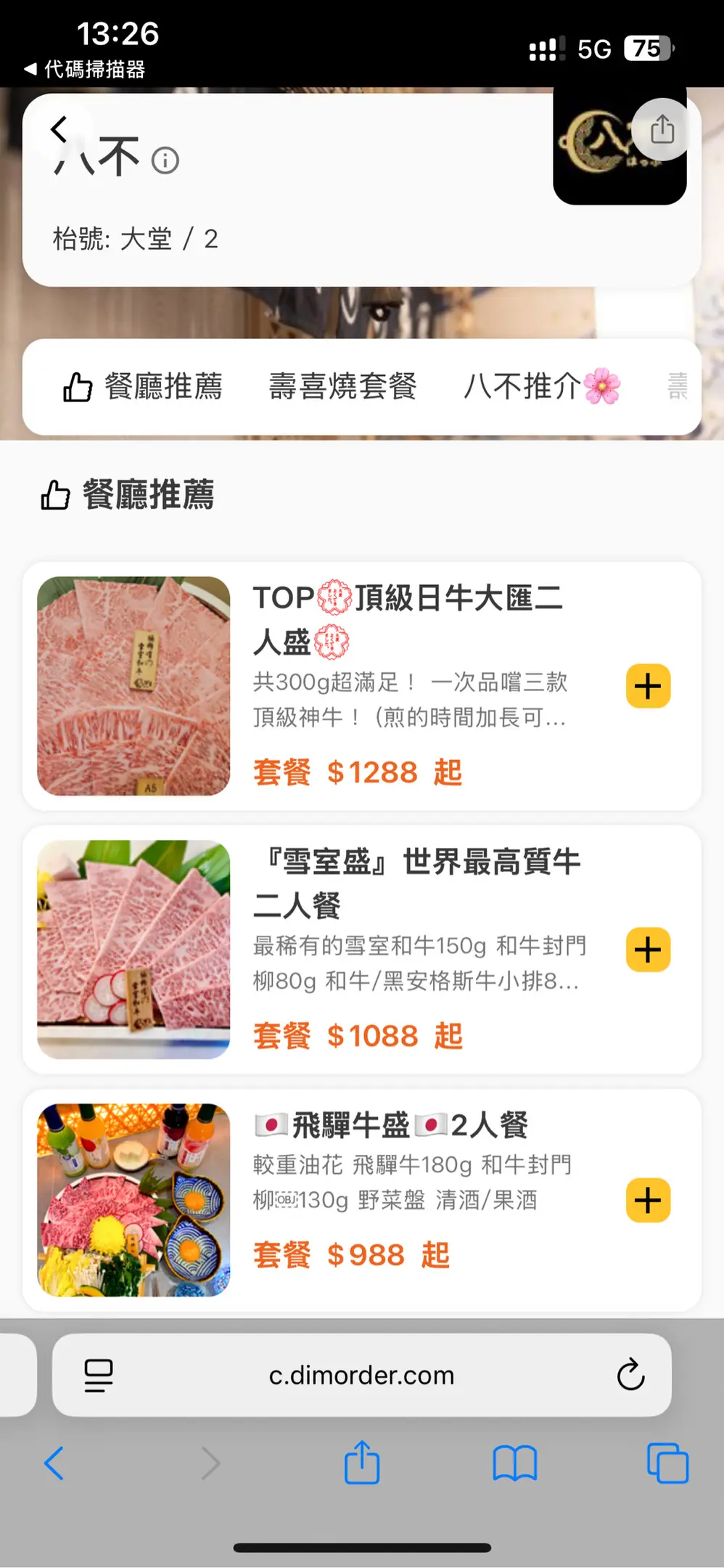Switch to the 壽喜燒套餐 tab
Image resolution: width=724 pixels, height=1568 pixels.
342,386
